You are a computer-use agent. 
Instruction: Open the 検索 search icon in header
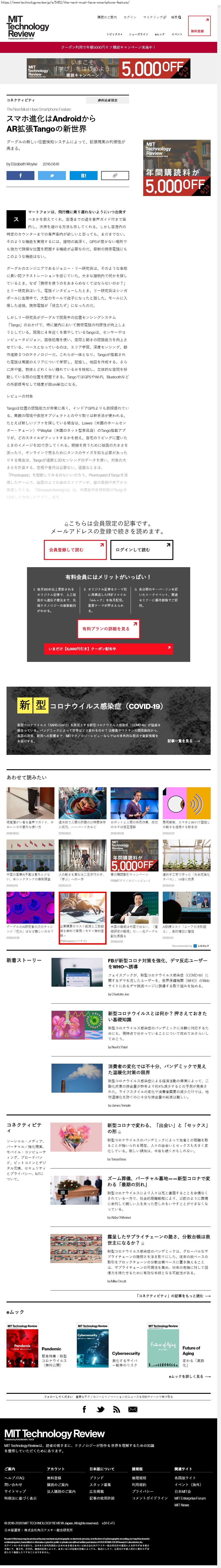pyautogui.click(x=175, y=18)
